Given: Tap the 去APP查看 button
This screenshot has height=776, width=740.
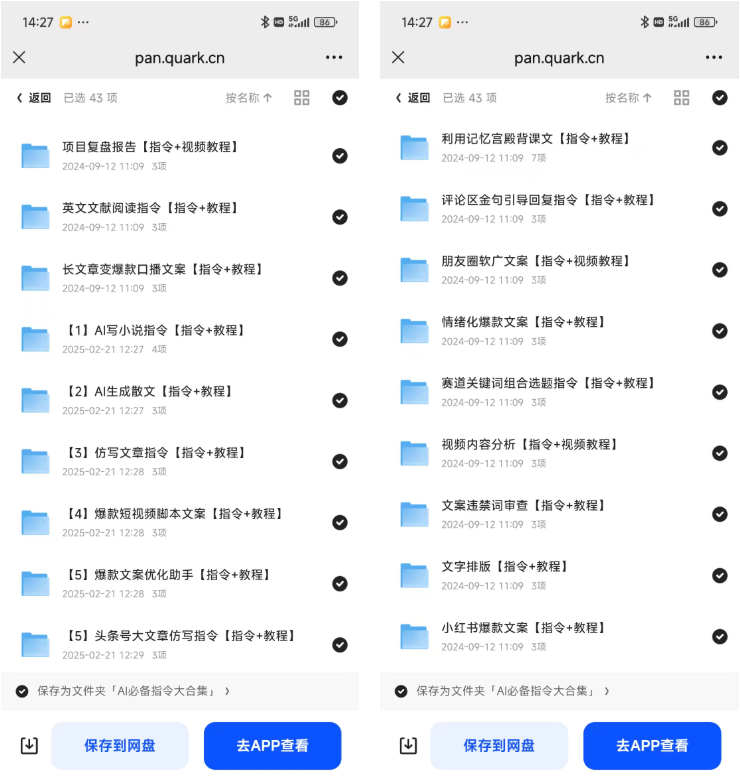Looking at the screenshot, I should coord(272,745).
